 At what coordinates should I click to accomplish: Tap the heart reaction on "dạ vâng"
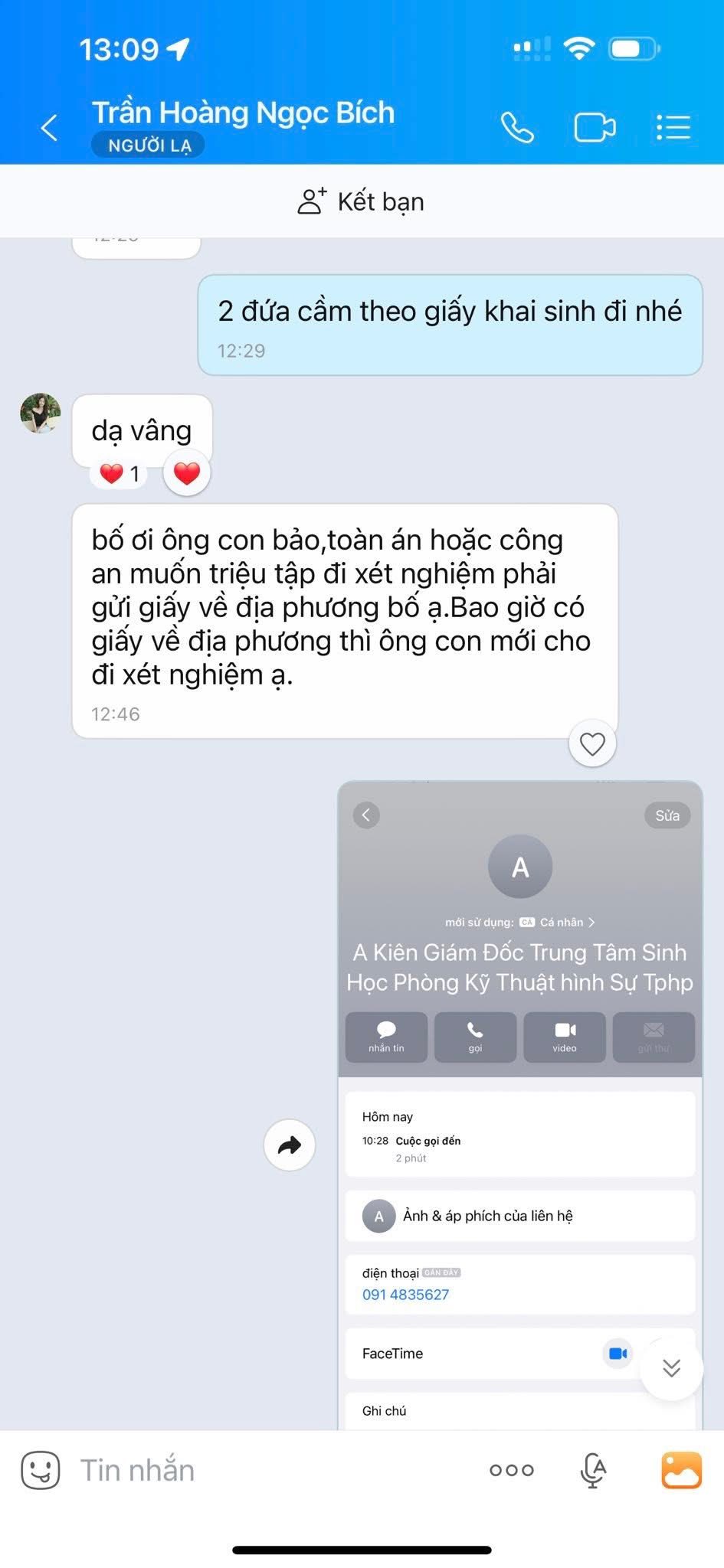click(x=187, y=474)
